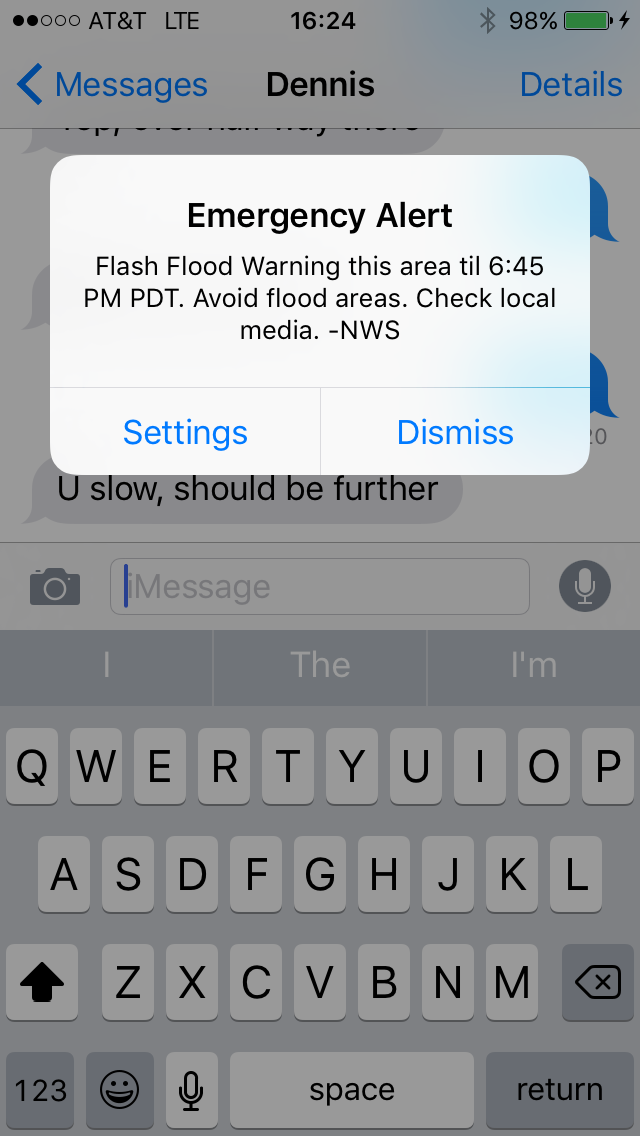Screen dimensions: 640x1136
Task: Focus the iMessage text field
Action: click(x=320, y=586)
